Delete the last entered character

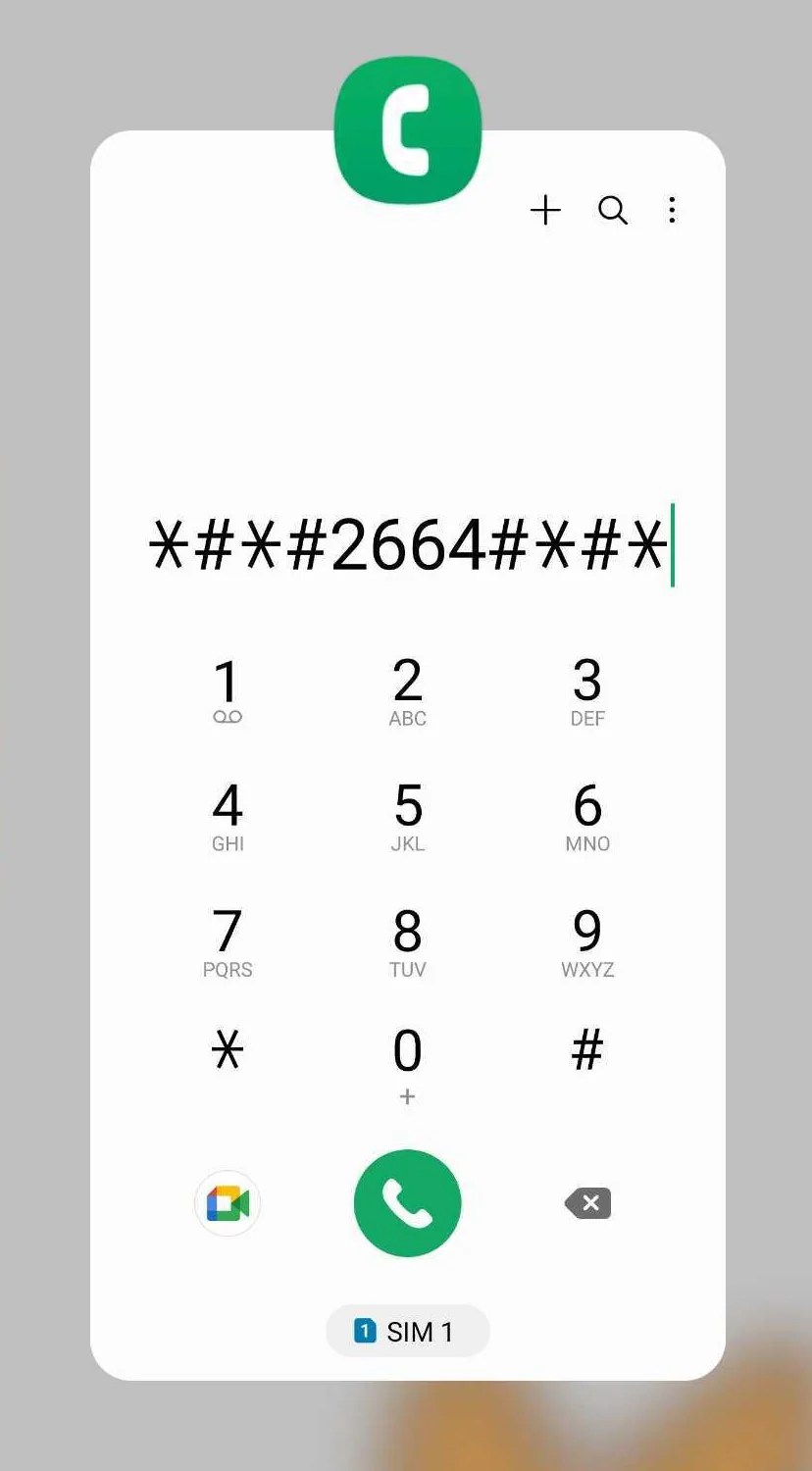[x=588, y=1203]
